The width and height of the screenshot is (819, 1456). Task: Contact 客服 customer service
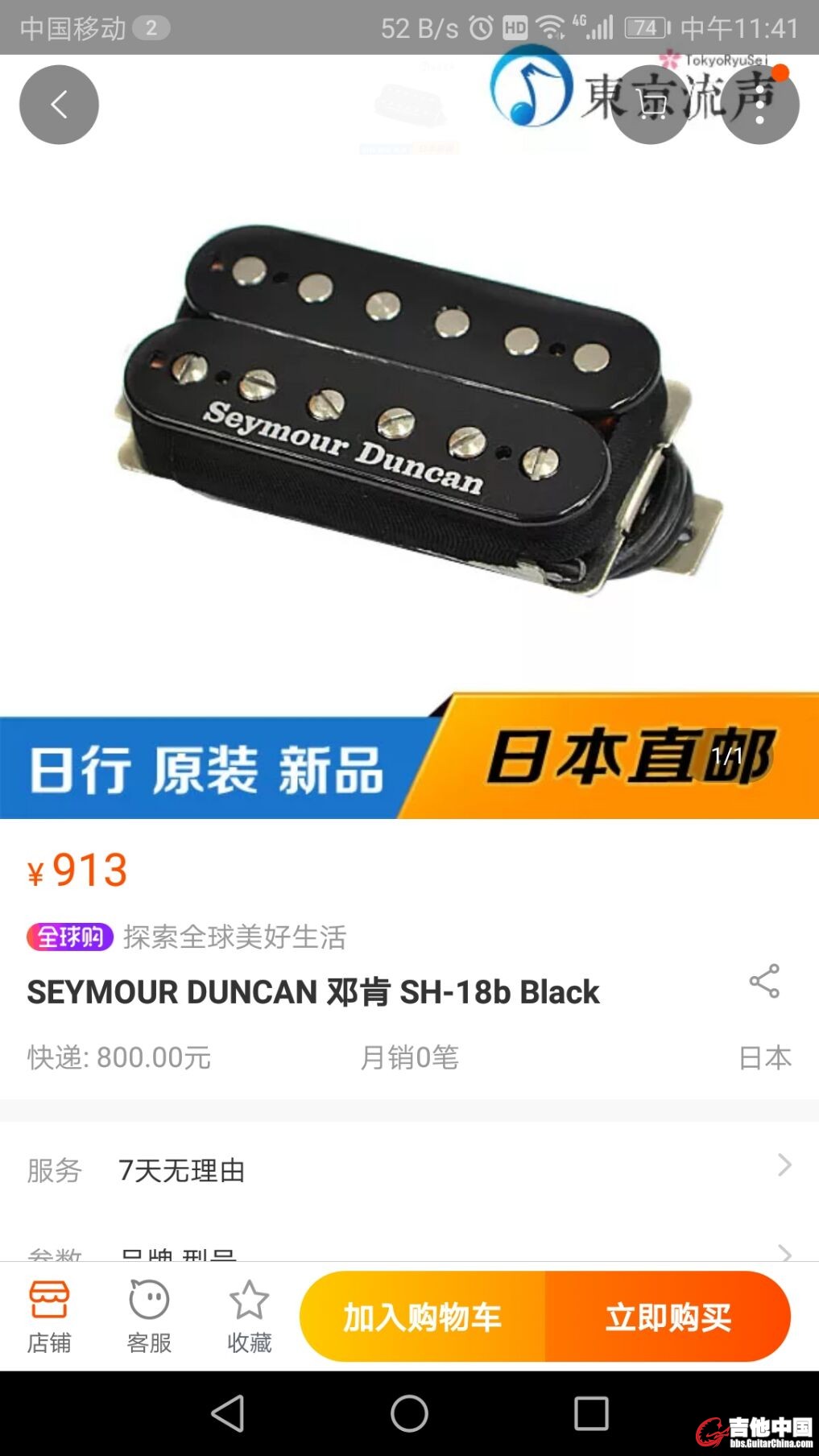(x=149, y=1317)
